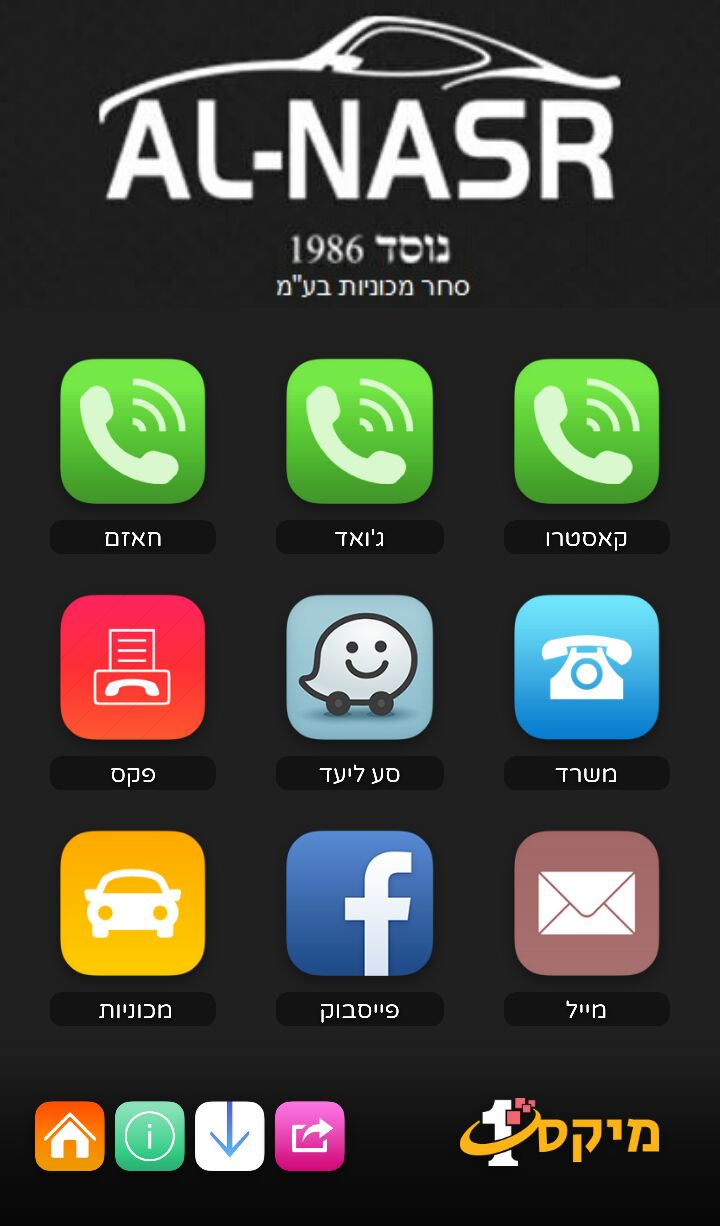Open the פייסבוק Facebook page
The height and width of the screenshot is (1226, 720).
[360, 903]
